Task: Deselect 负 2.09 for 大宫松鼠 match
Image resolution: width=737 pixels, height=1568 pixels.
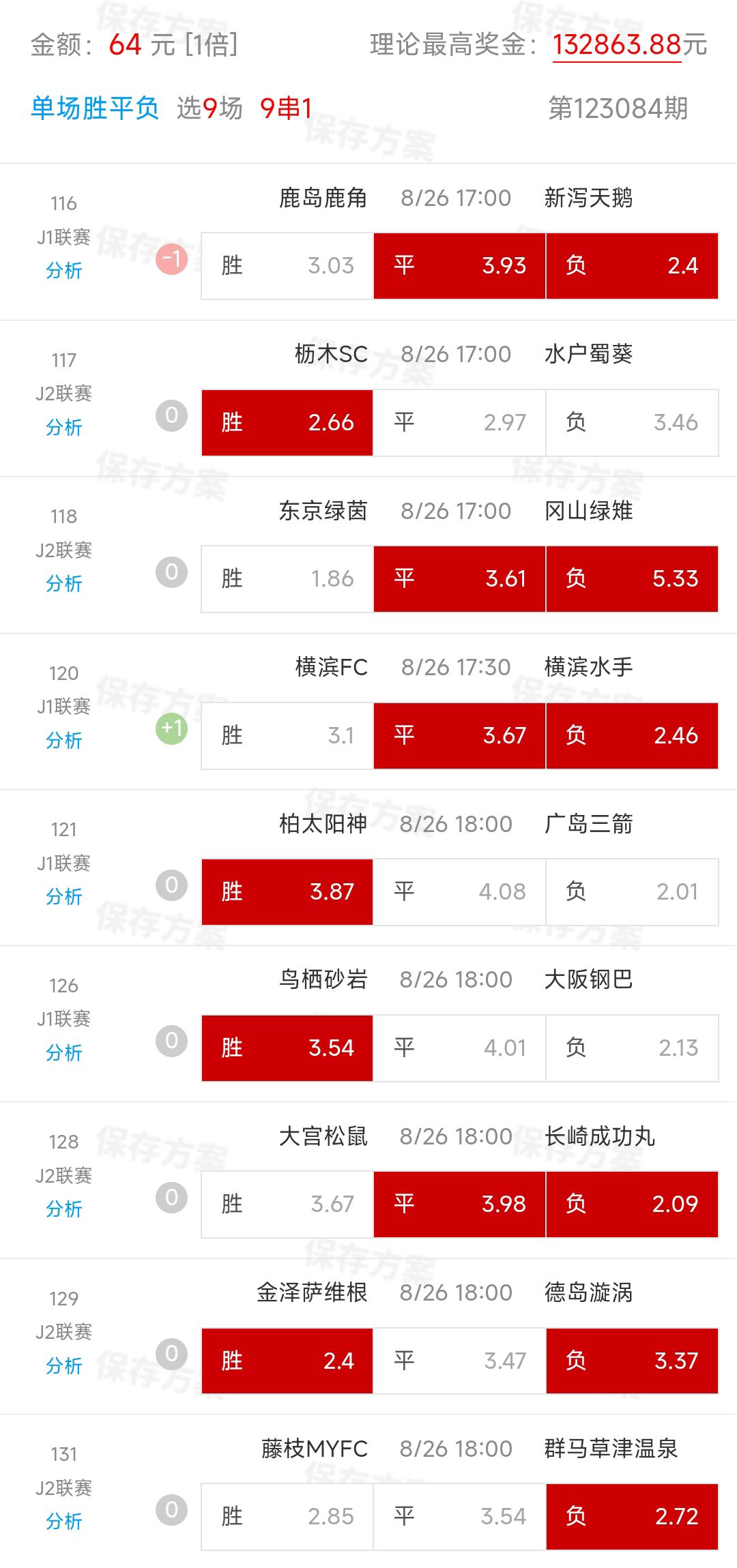Action: (x=632, y=1204)
